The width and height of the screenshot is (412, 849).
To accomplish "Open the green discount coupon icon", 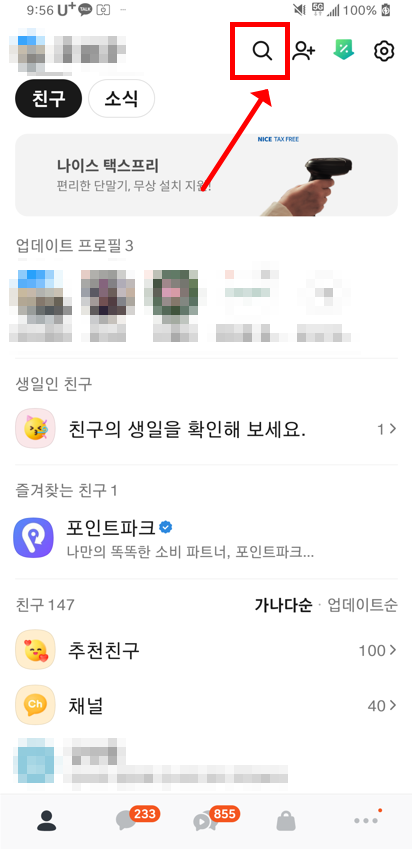I will 344,51.
